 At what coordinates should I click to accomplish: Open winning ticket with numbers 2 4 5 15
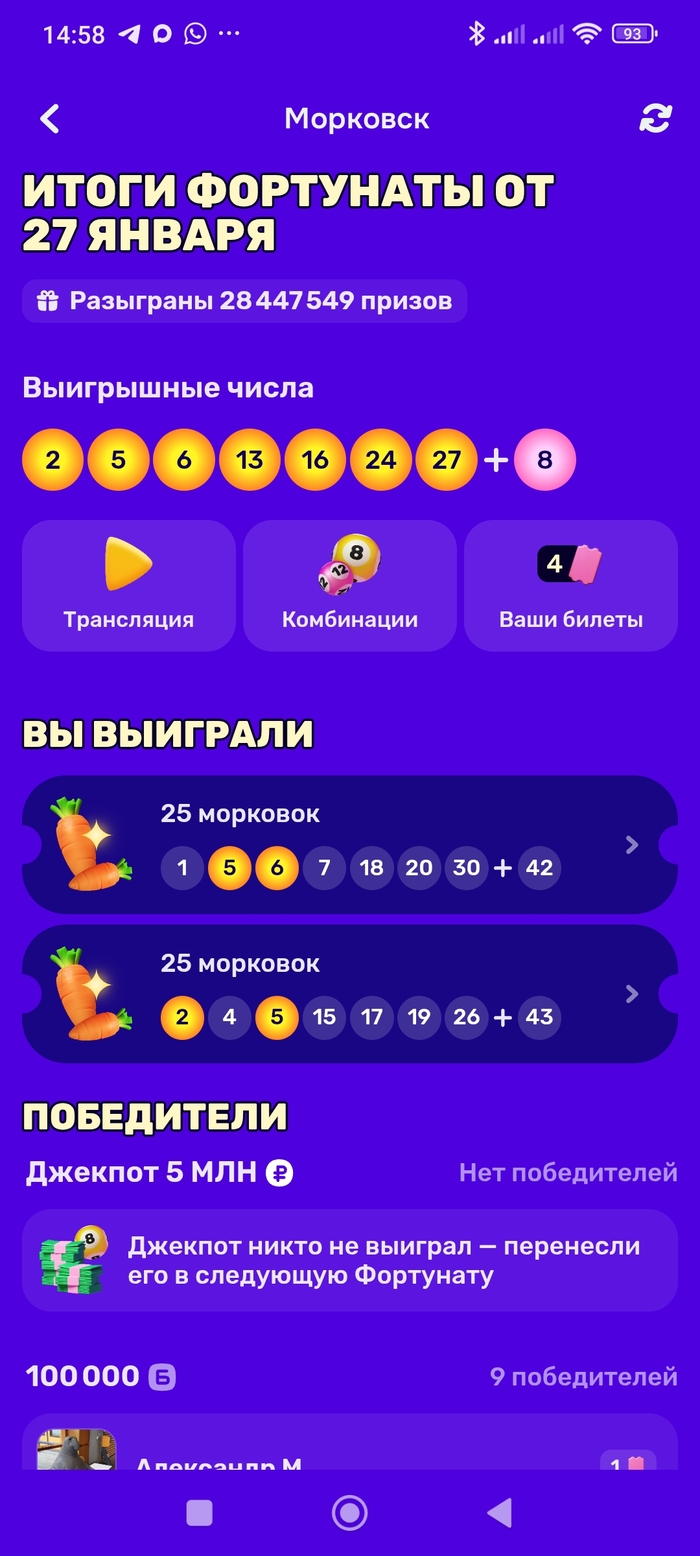[350, 994]
